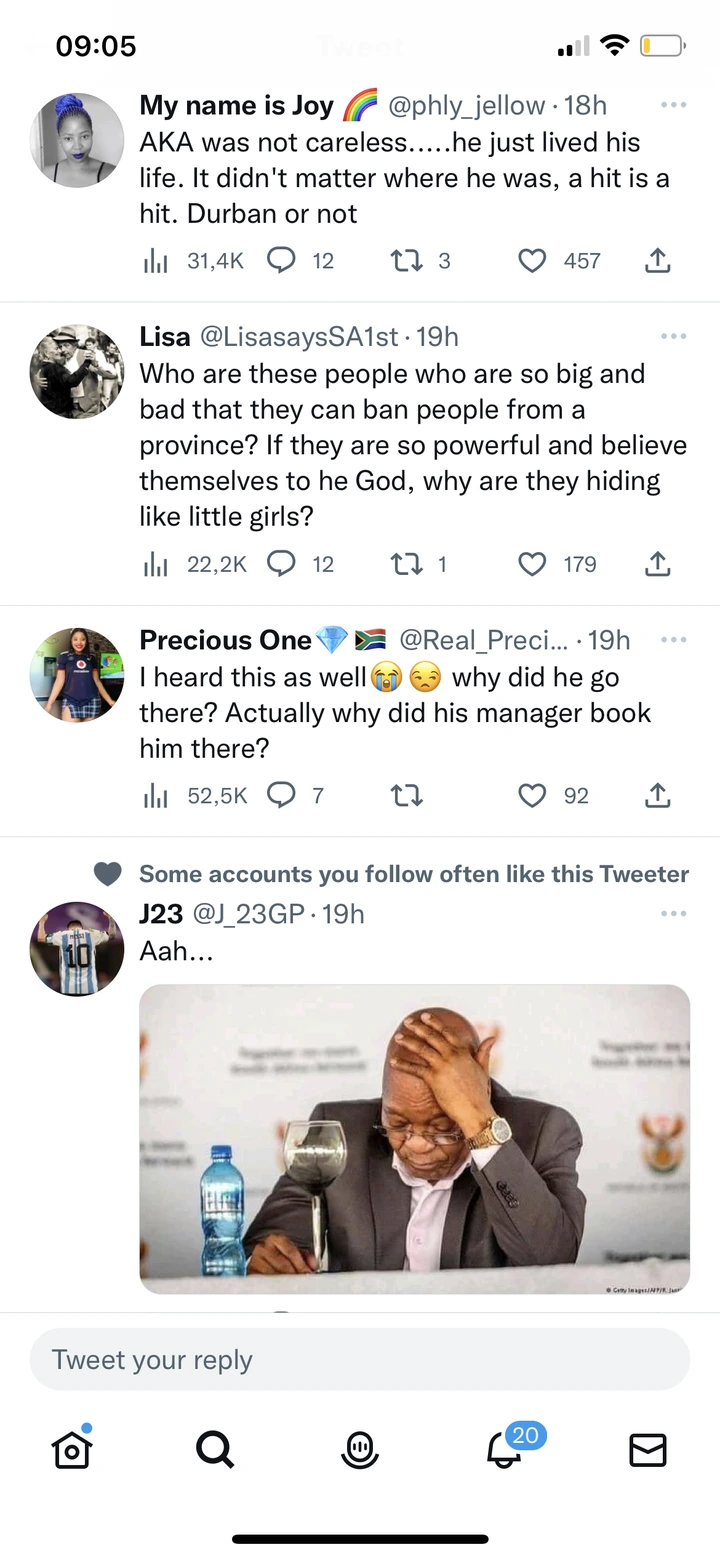720x1558 pixels.
Task: Reply to My name is Joy's tweet
Action: point(282,261)
